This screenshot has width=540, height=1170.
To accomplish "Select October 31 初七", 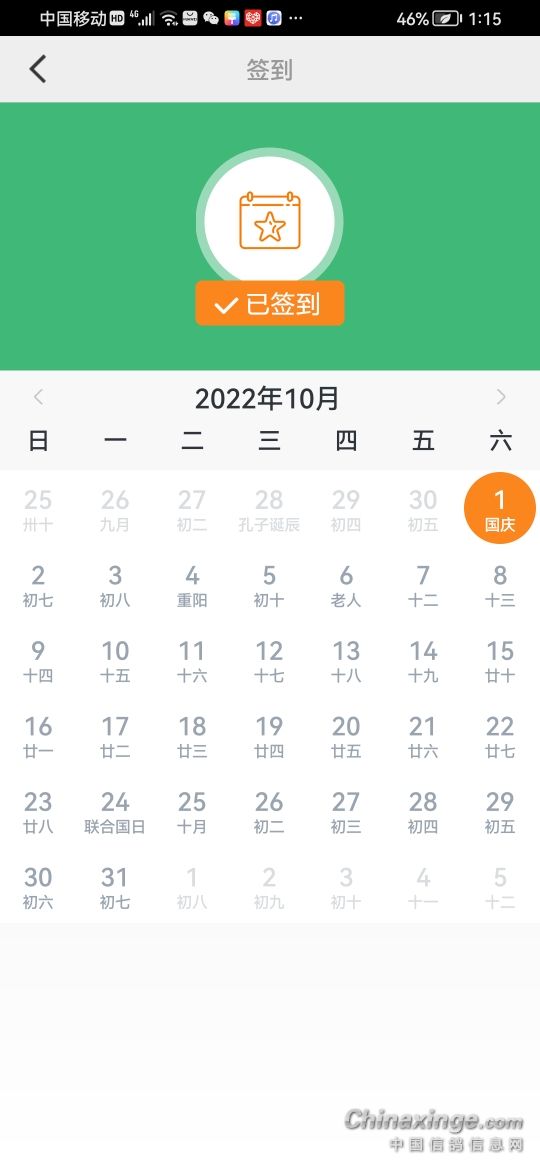I will click(115, 887).
